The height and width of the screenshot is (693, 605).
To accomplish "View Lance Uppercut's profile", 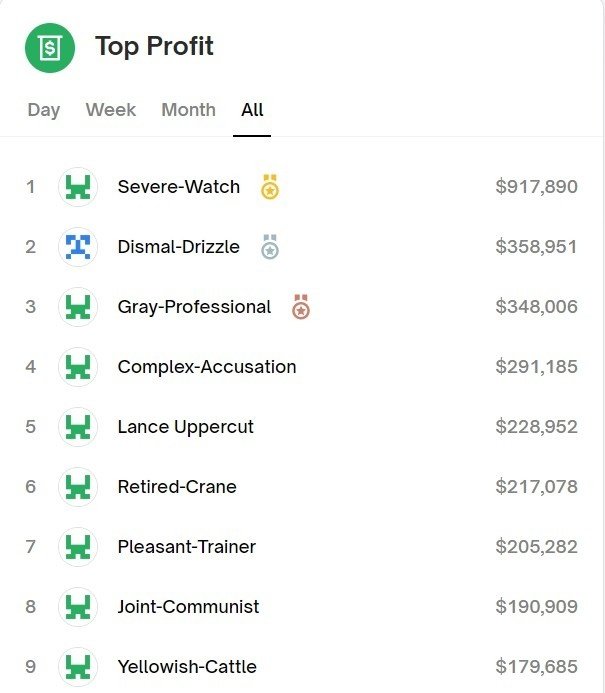I will (185, 427).
